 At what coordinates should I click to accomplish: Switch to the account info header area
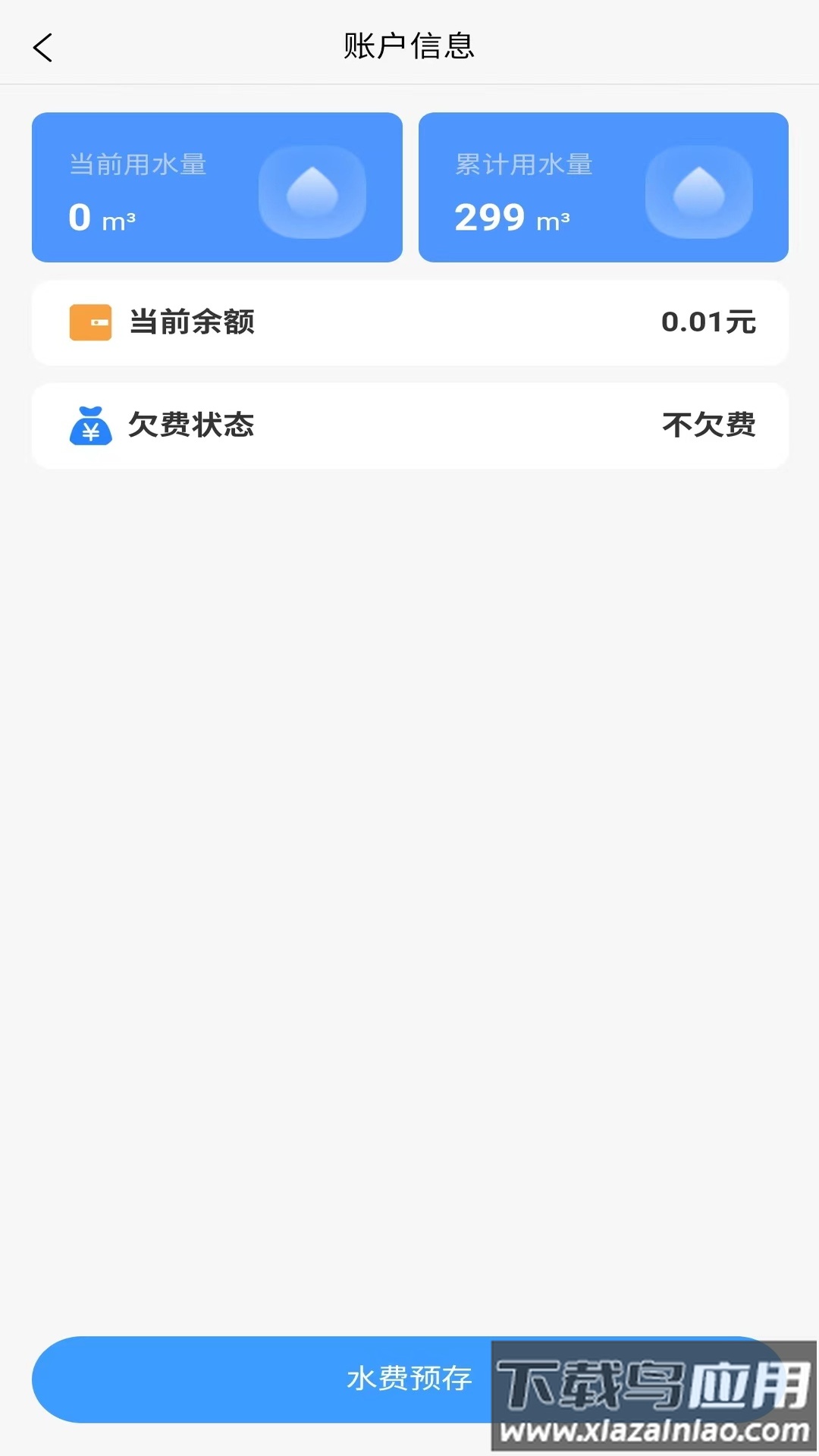tap(409, 47)
